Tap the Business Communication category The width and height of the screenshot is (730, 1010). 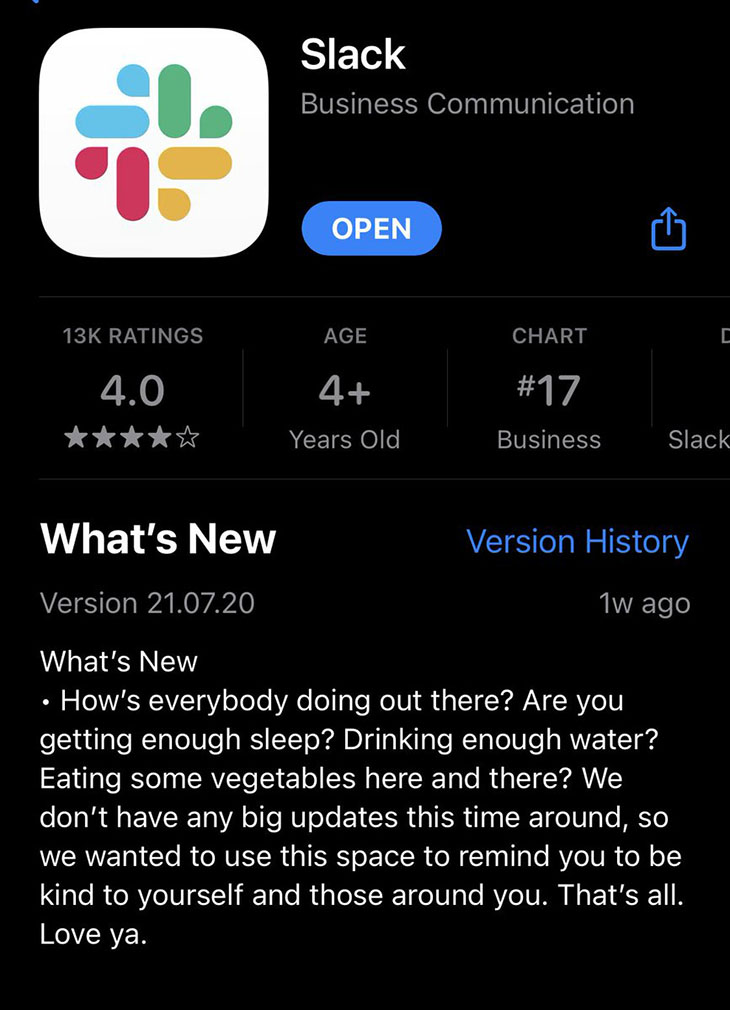coord(466,103)
